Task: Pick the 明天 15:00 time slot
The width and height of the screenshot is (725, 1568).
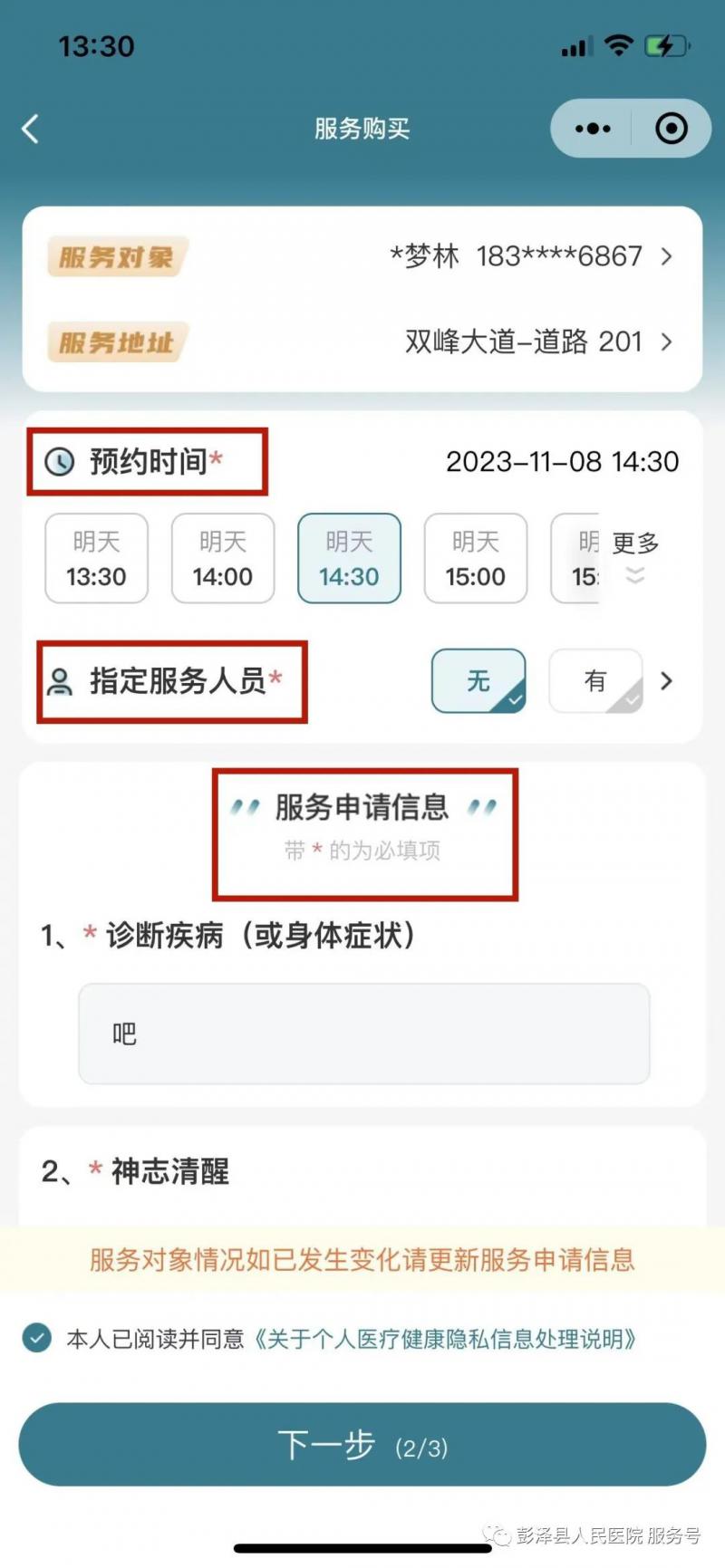Action: click(x=476, y=558)
